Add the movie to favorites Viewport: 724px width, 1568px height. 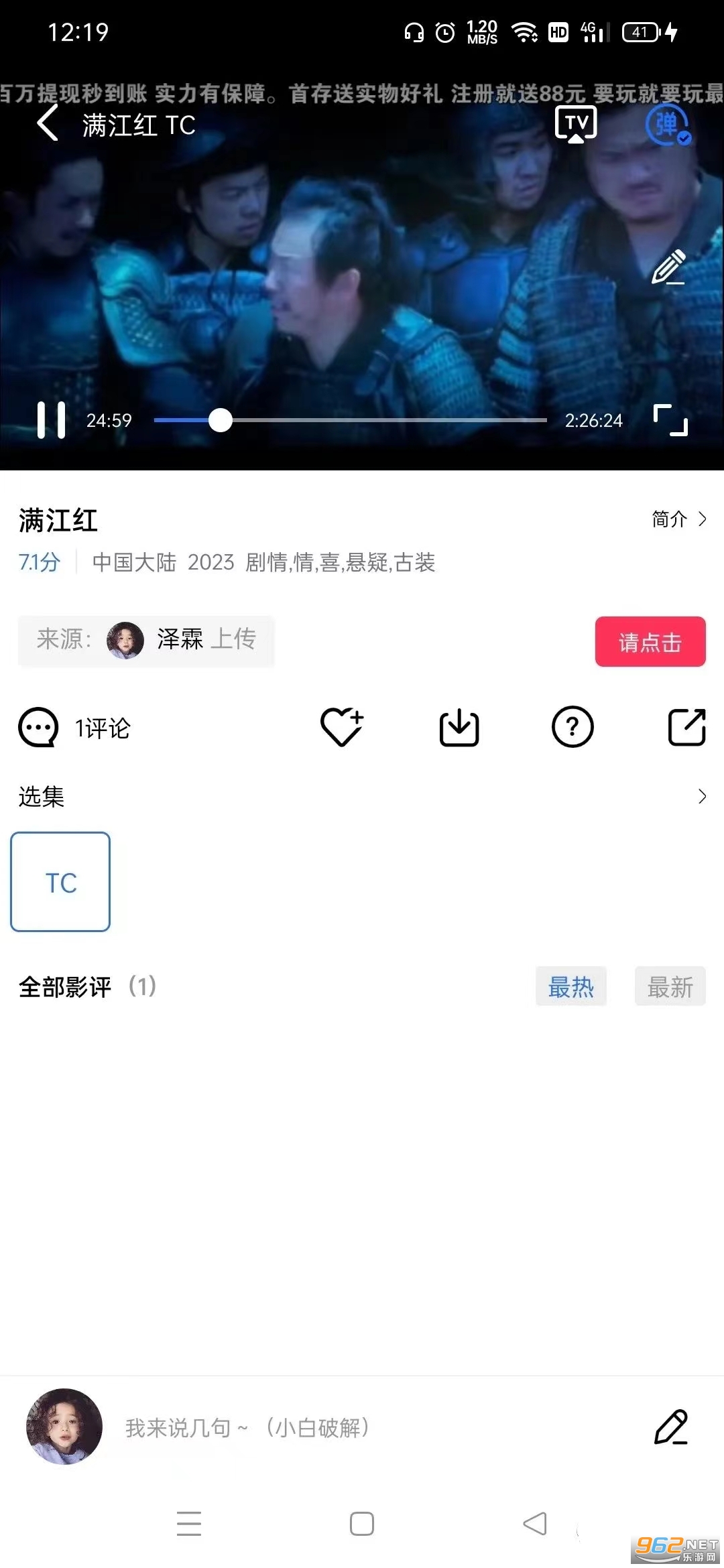(342, 727)
